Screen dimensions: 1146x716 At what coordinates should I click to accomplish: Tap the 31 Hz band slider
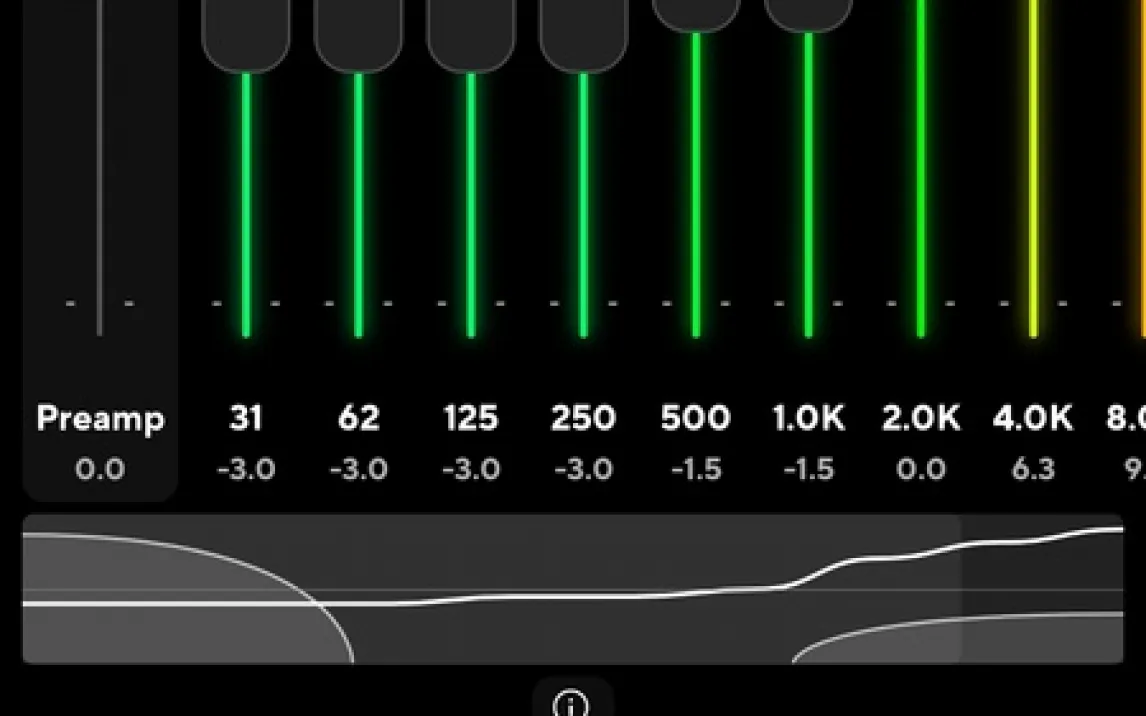[246, 168]
